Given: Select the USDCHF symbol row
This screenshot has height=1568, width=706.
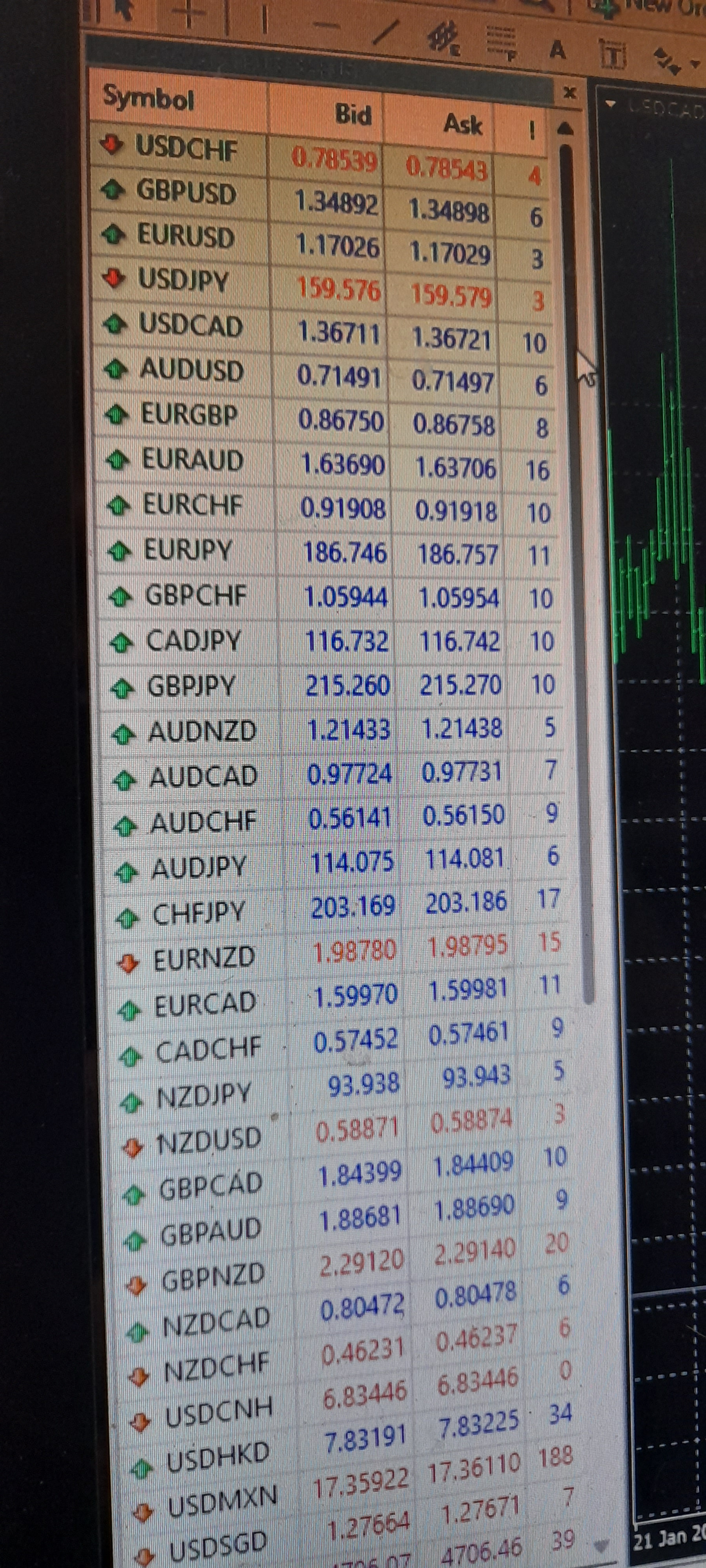Looking at the screenshot, I should [320, 156].
